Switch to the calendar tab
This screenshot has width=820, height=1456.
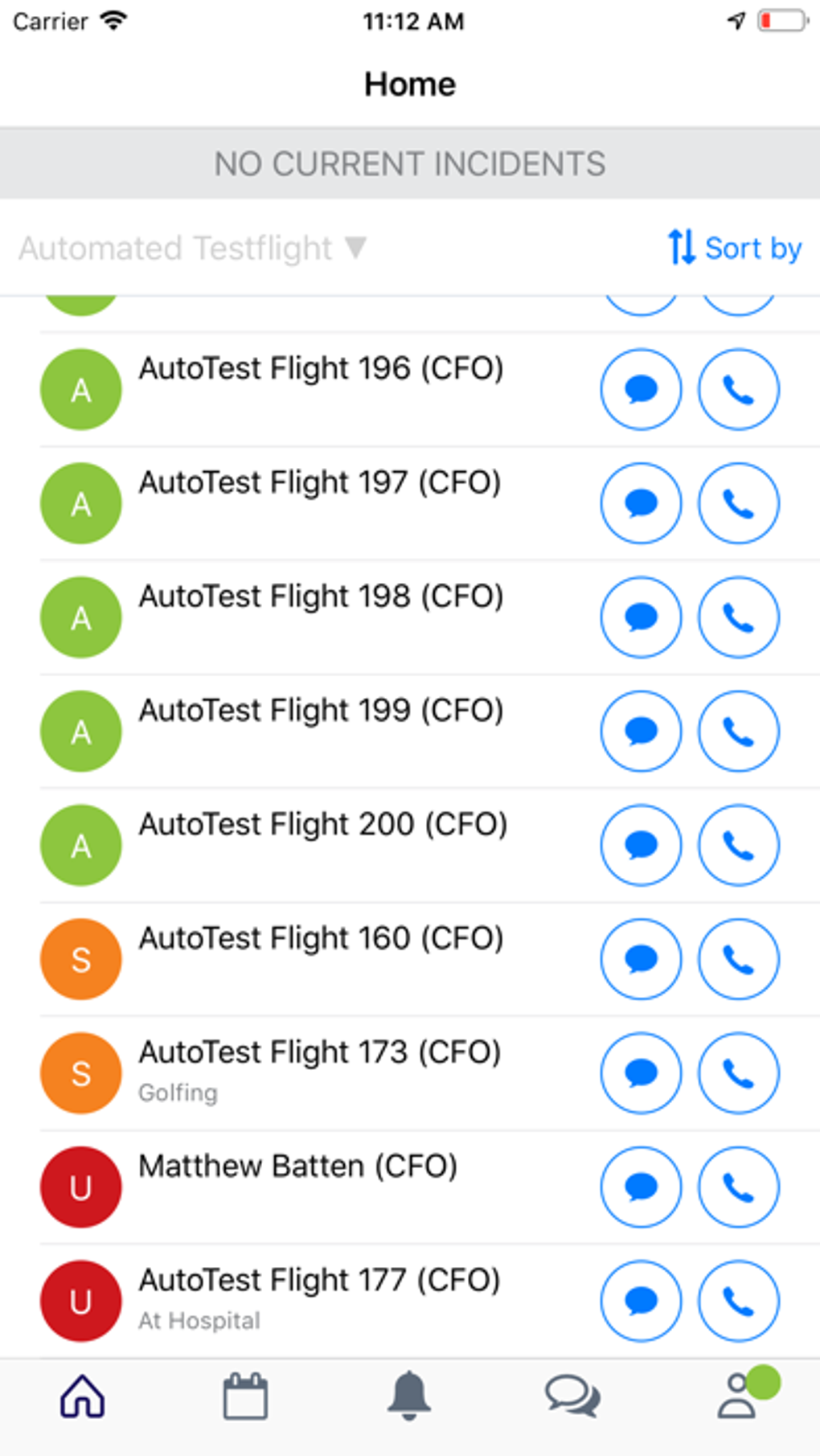[245, 1397]
